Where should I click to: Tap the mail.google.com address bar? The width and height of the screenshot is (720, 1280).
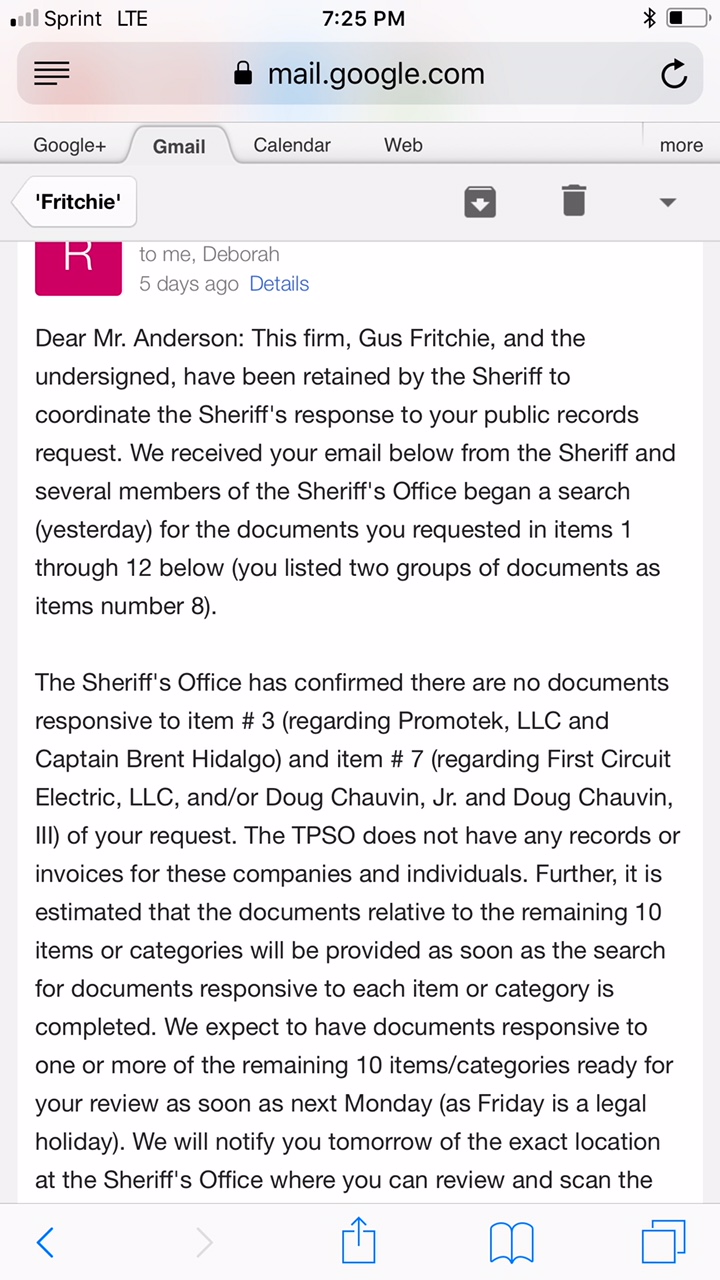[x=360, y=74]
